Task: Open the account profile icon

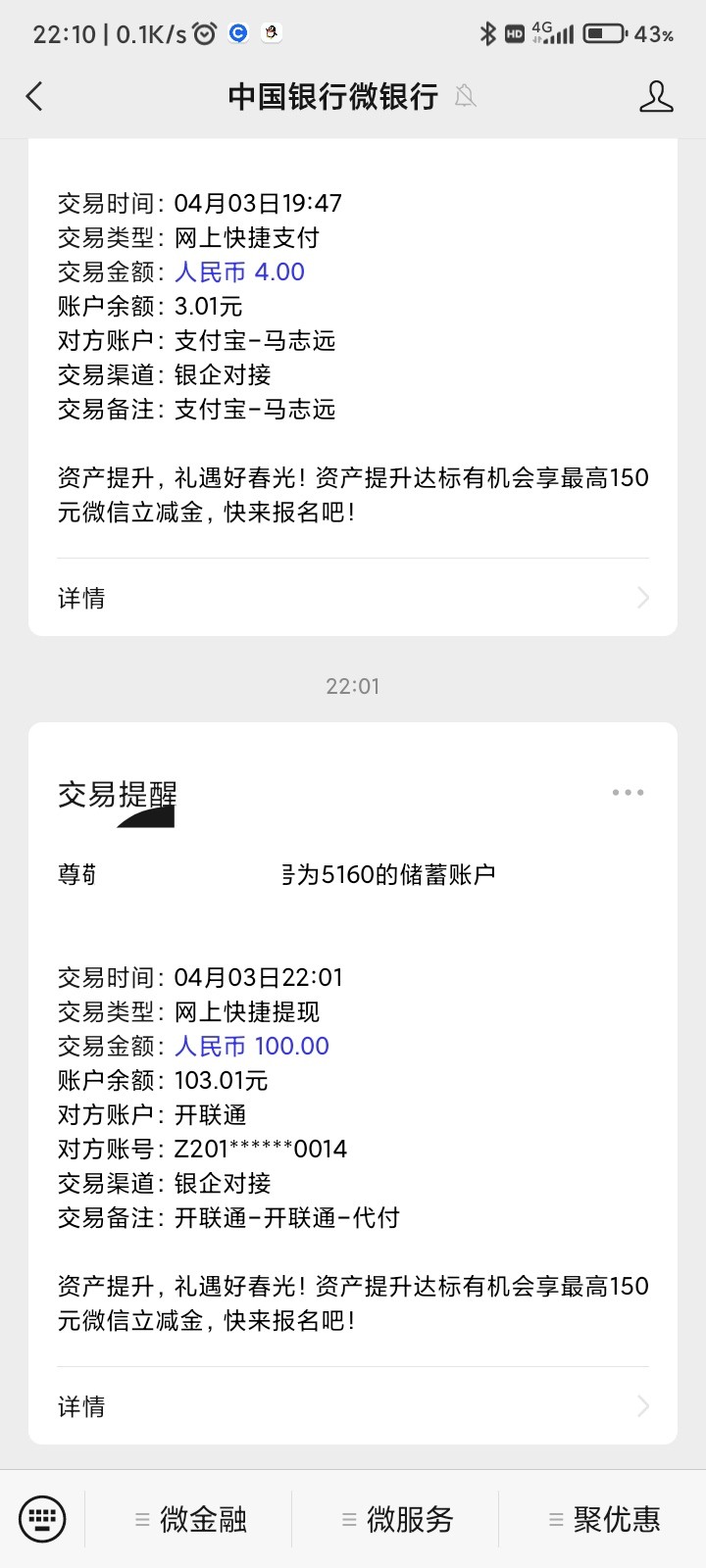Action: 656,96
